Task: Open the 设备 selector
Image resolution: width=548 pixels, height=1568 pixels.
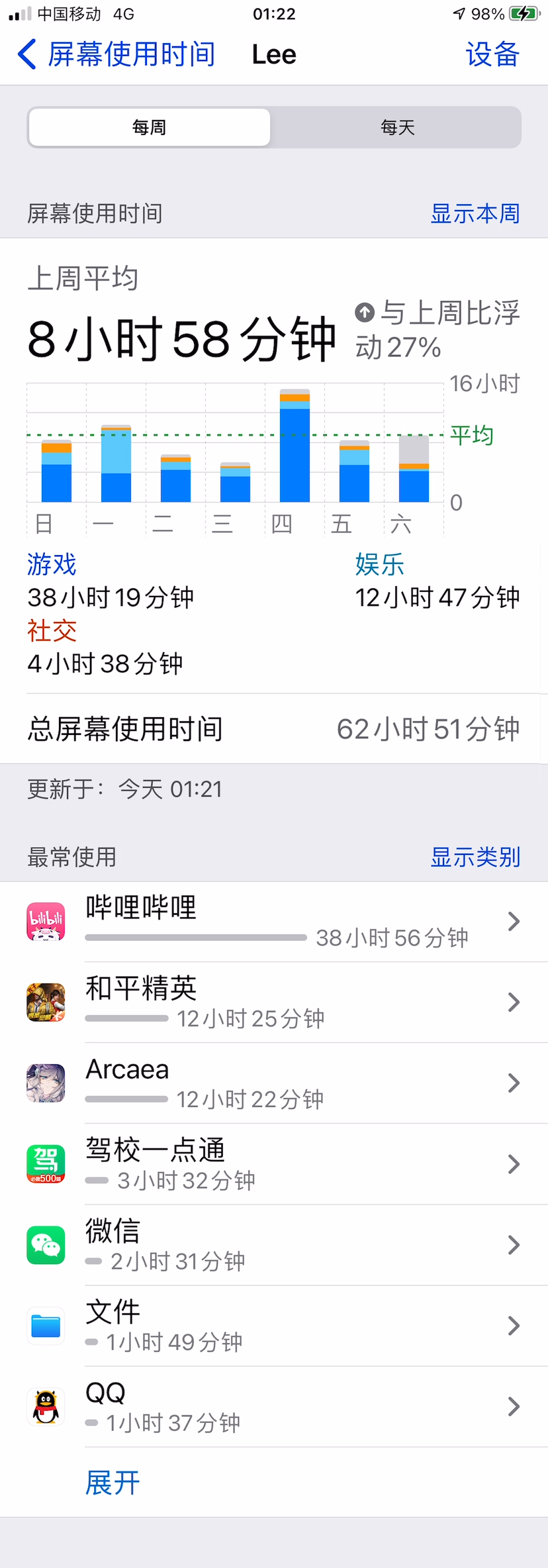Action: 492,54
